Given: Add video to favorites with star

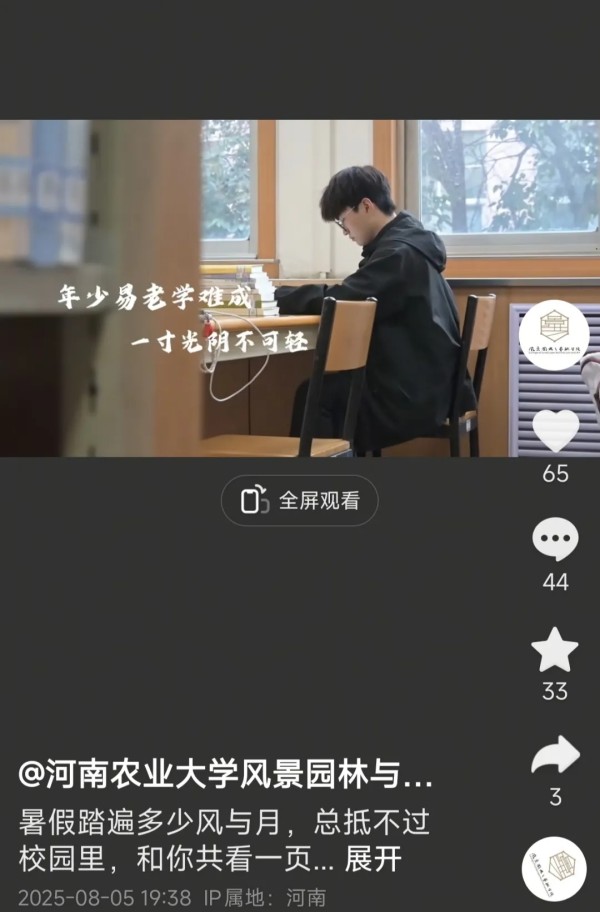Looking at the screenshot, I should click(x=555, y=650).
